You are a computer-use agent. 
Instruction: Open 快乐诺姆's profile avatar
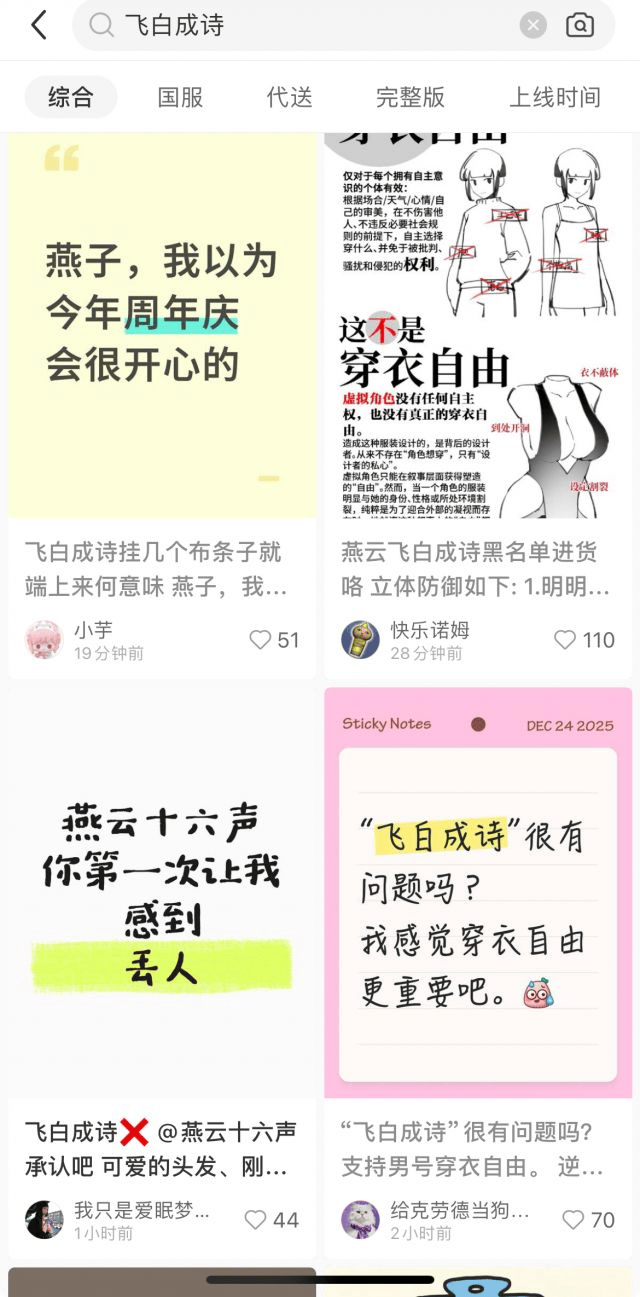coord(360,640)
